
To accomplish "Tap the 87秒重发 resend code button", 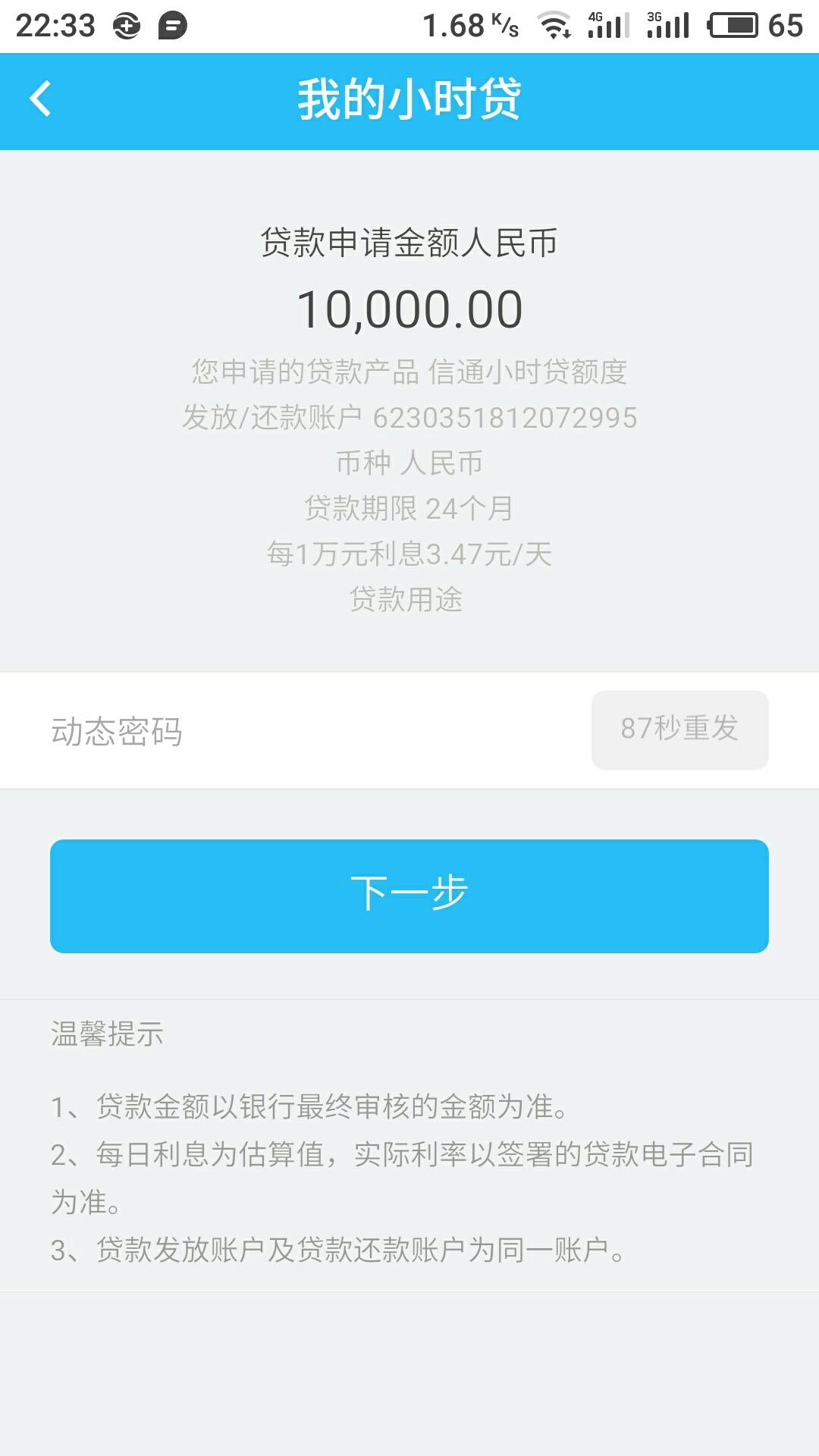I will click(x=679, y=730).
